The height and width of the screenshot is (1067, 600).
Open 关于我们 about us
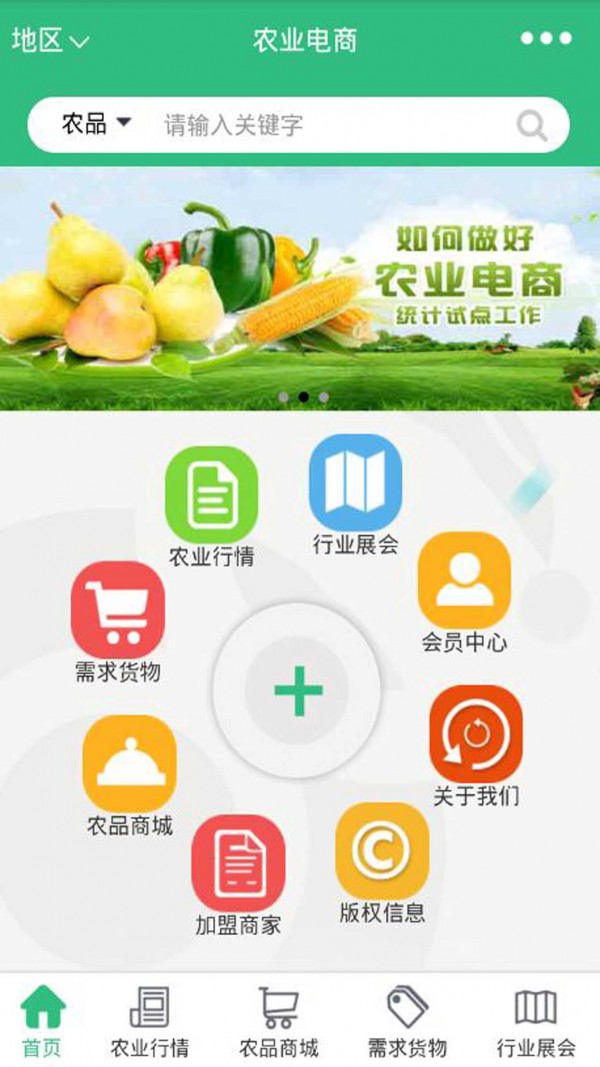[476, 734]
